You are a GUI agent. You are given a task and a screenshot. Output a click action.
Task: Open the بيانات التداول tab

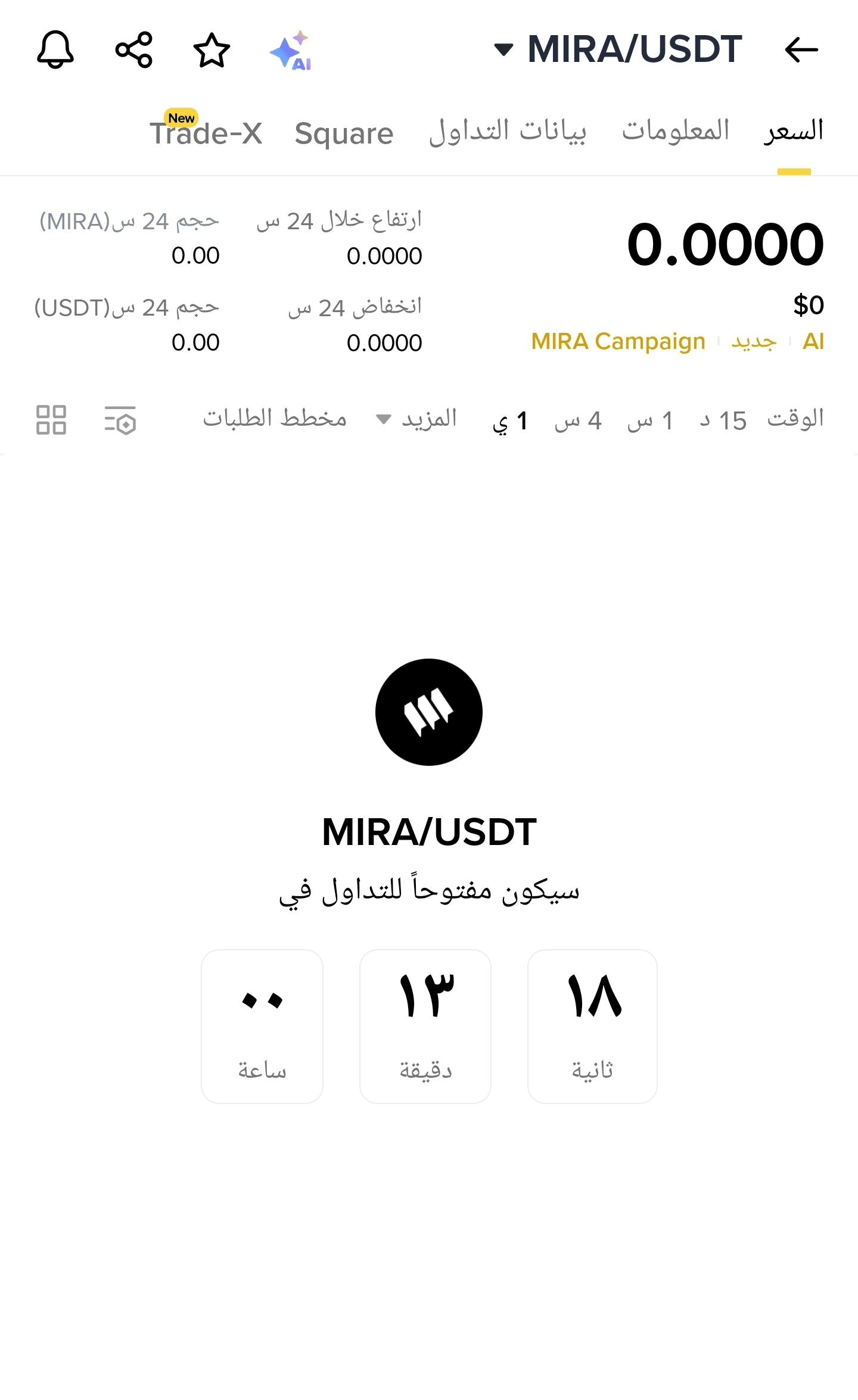point(508,132)
